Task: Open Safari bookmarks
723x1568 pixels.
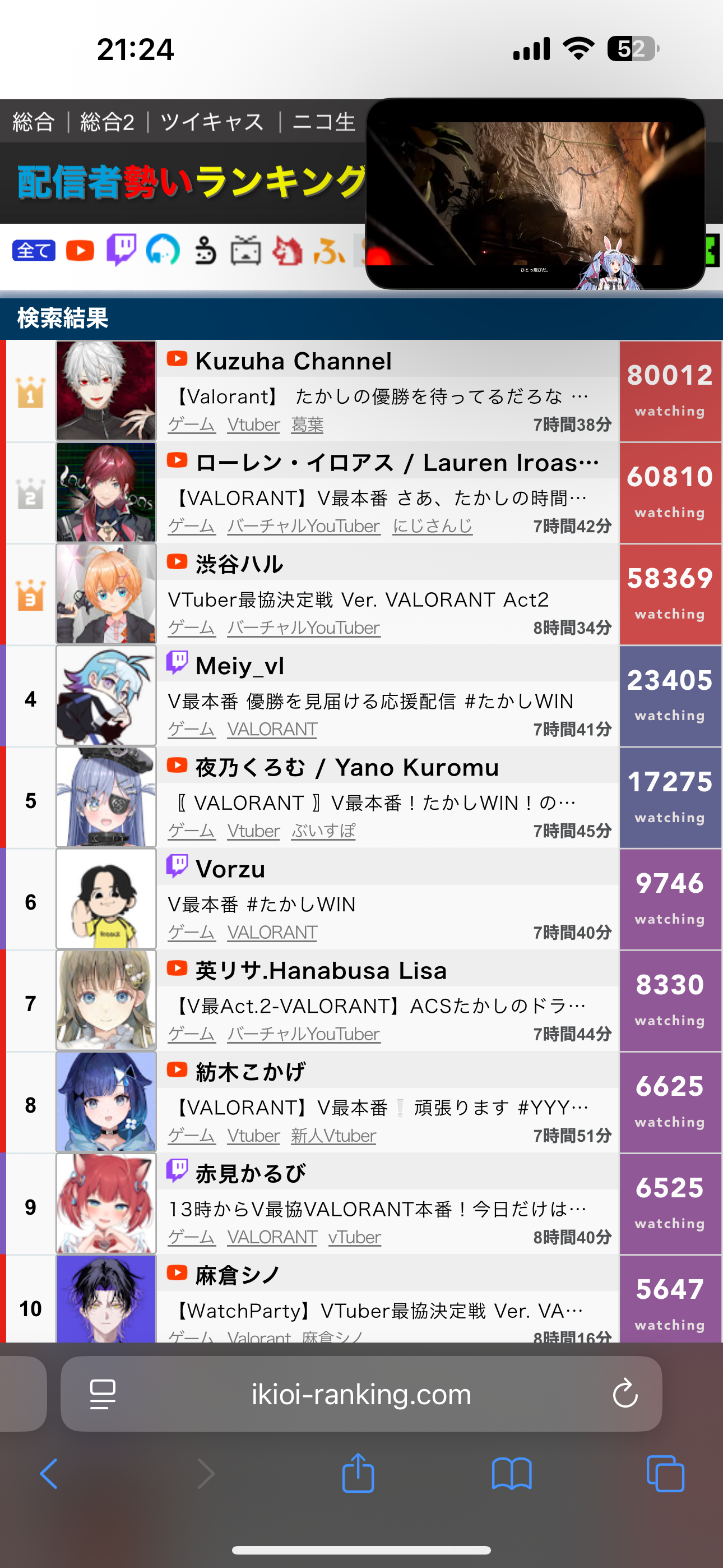Action: click(x=511, y=1474)
